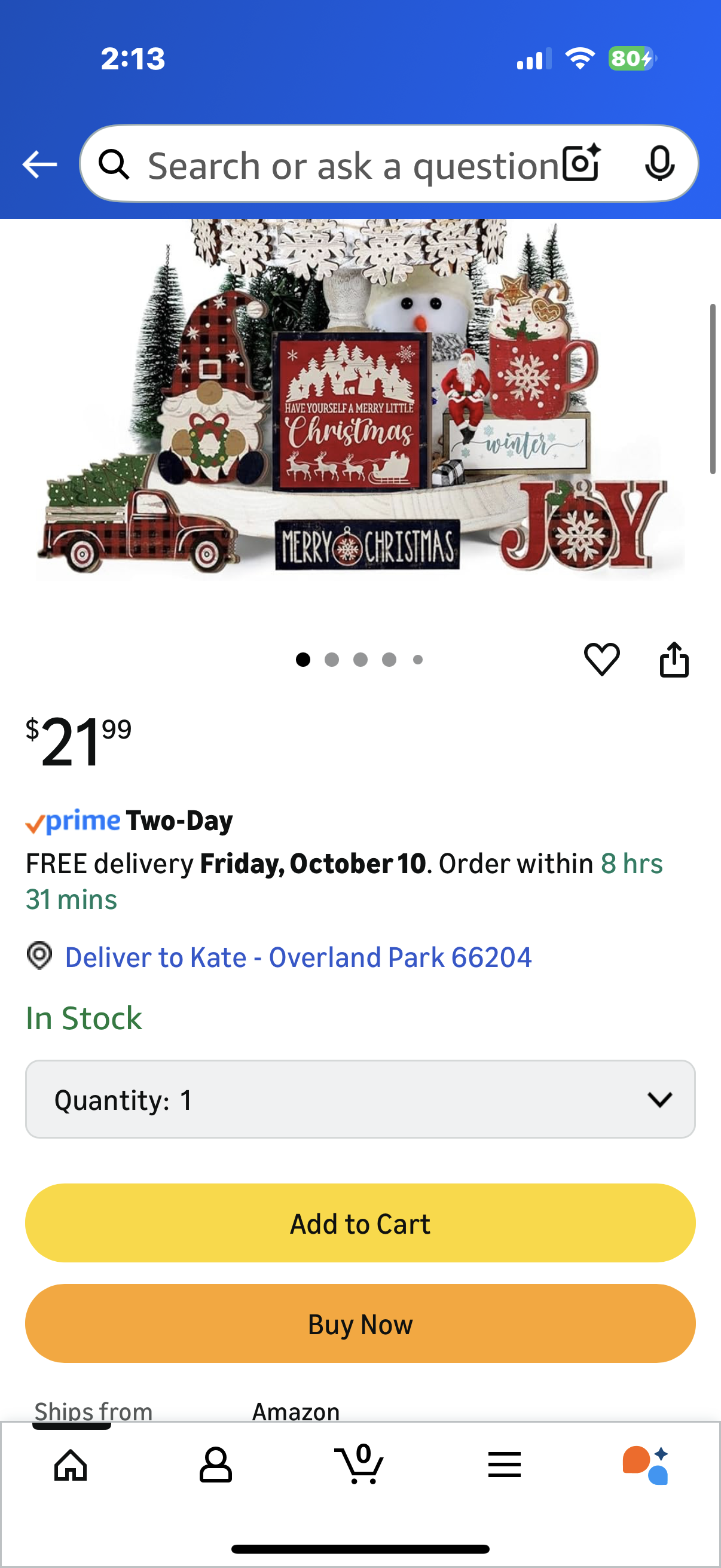Add to Cart
The image size is (721, 1568).
[x=360, y=1224]
